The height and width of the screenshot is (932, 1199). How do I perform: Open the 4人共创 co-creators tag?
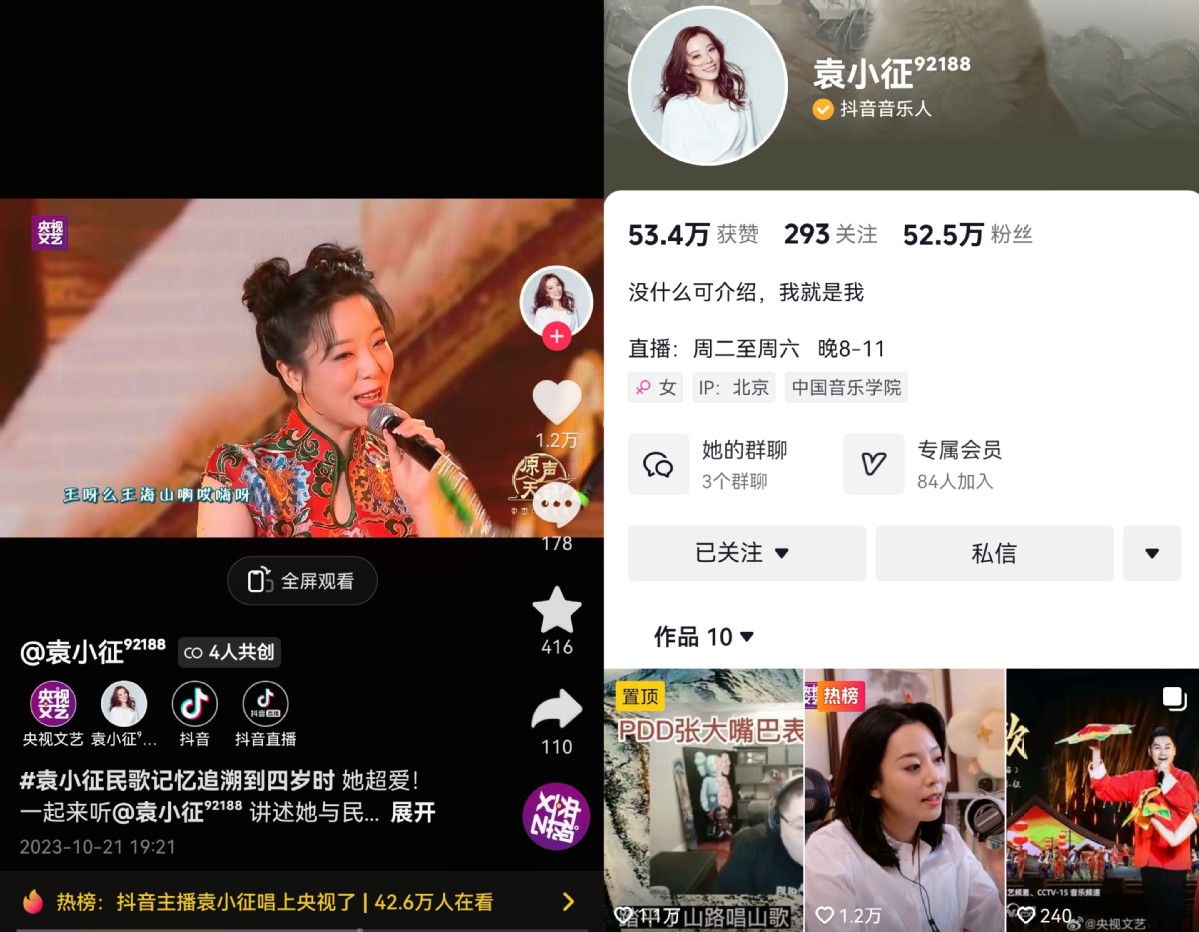pyautogui.click(x=229, y=652)
